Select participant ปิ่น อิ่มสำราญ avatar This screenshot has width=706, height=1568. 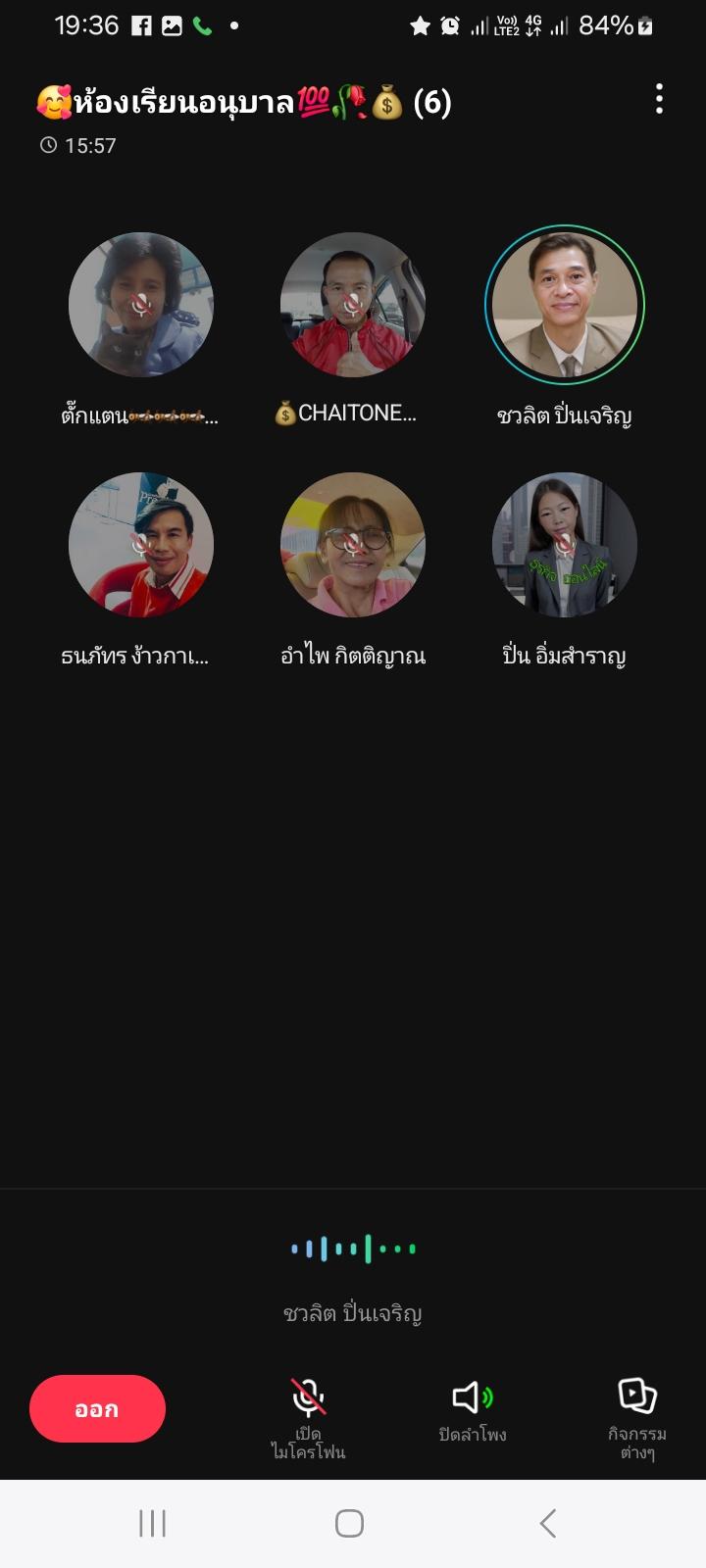tap(565, 545)
